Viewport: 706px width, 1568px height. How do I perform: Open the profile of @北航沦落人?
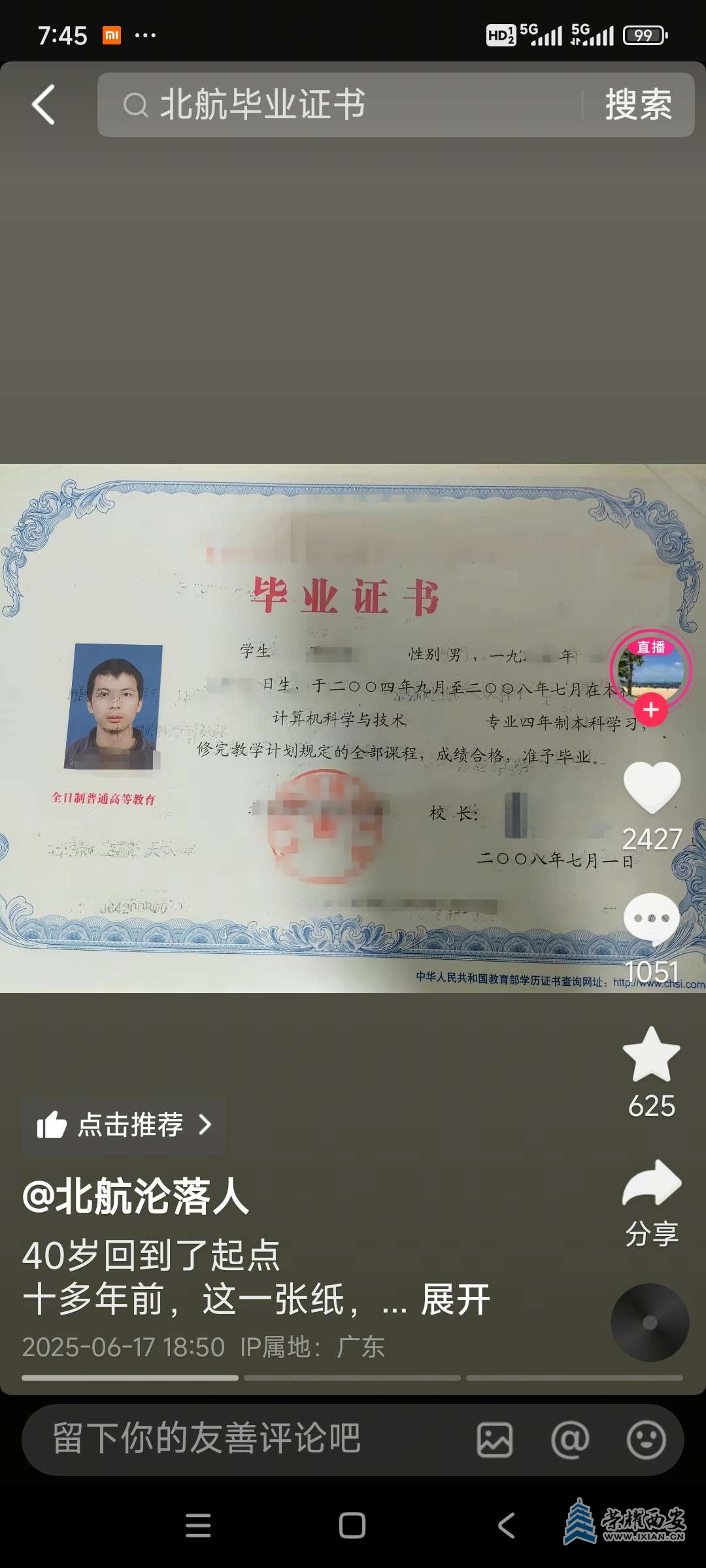[x=136, y=1197]
